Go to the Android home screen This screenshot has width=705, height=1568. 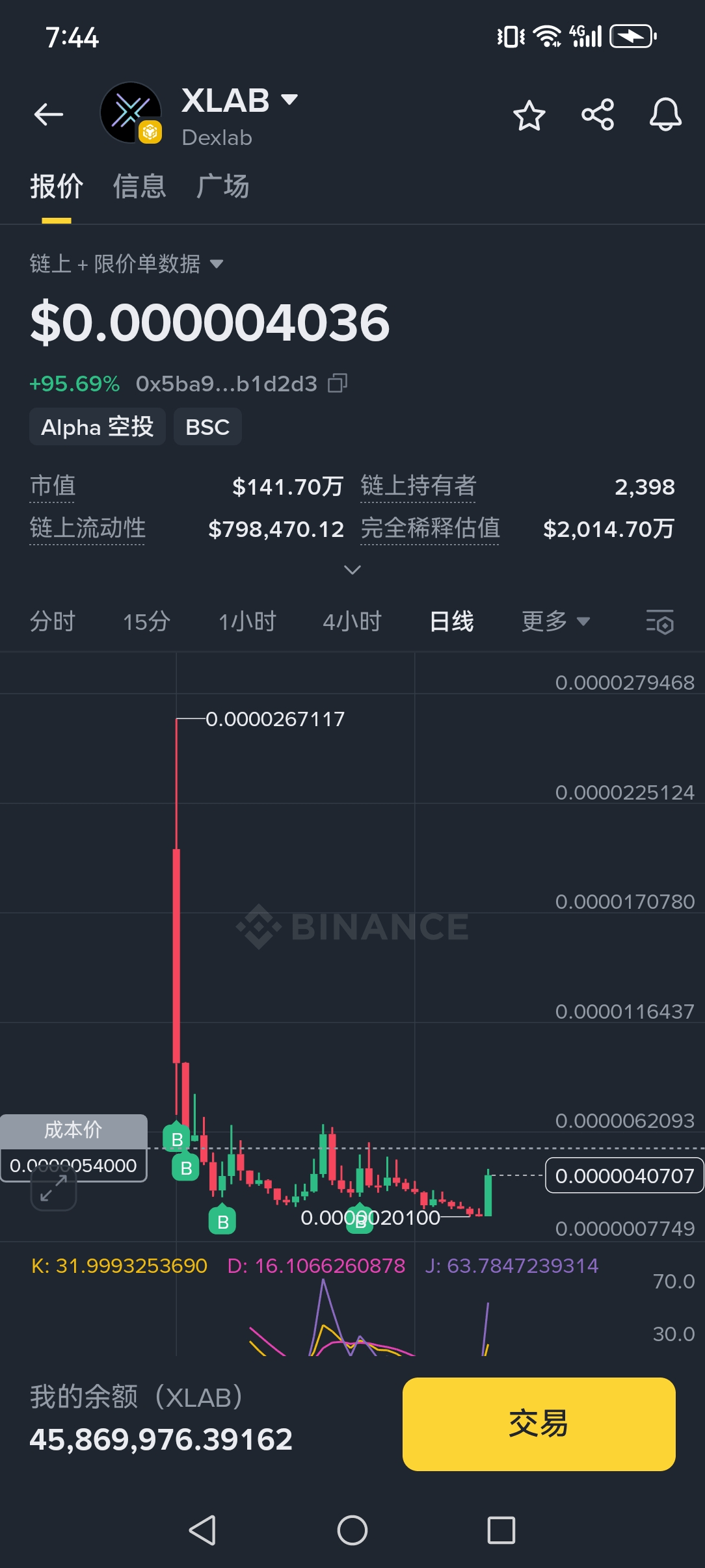tap(352, 1530)
